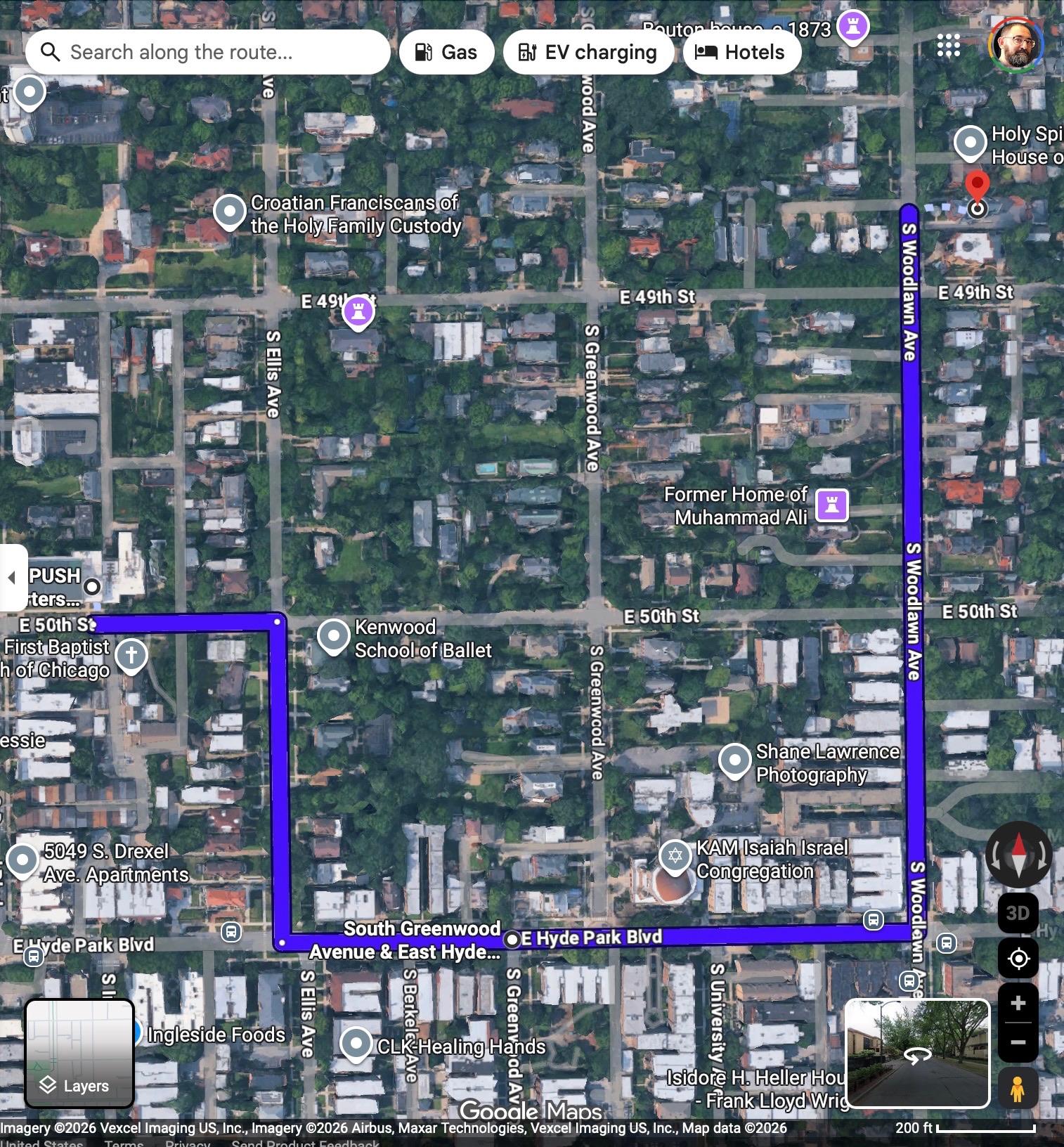Open the Terms link in the footer
The image size is (1064, 1147).
click(124, 1143)
